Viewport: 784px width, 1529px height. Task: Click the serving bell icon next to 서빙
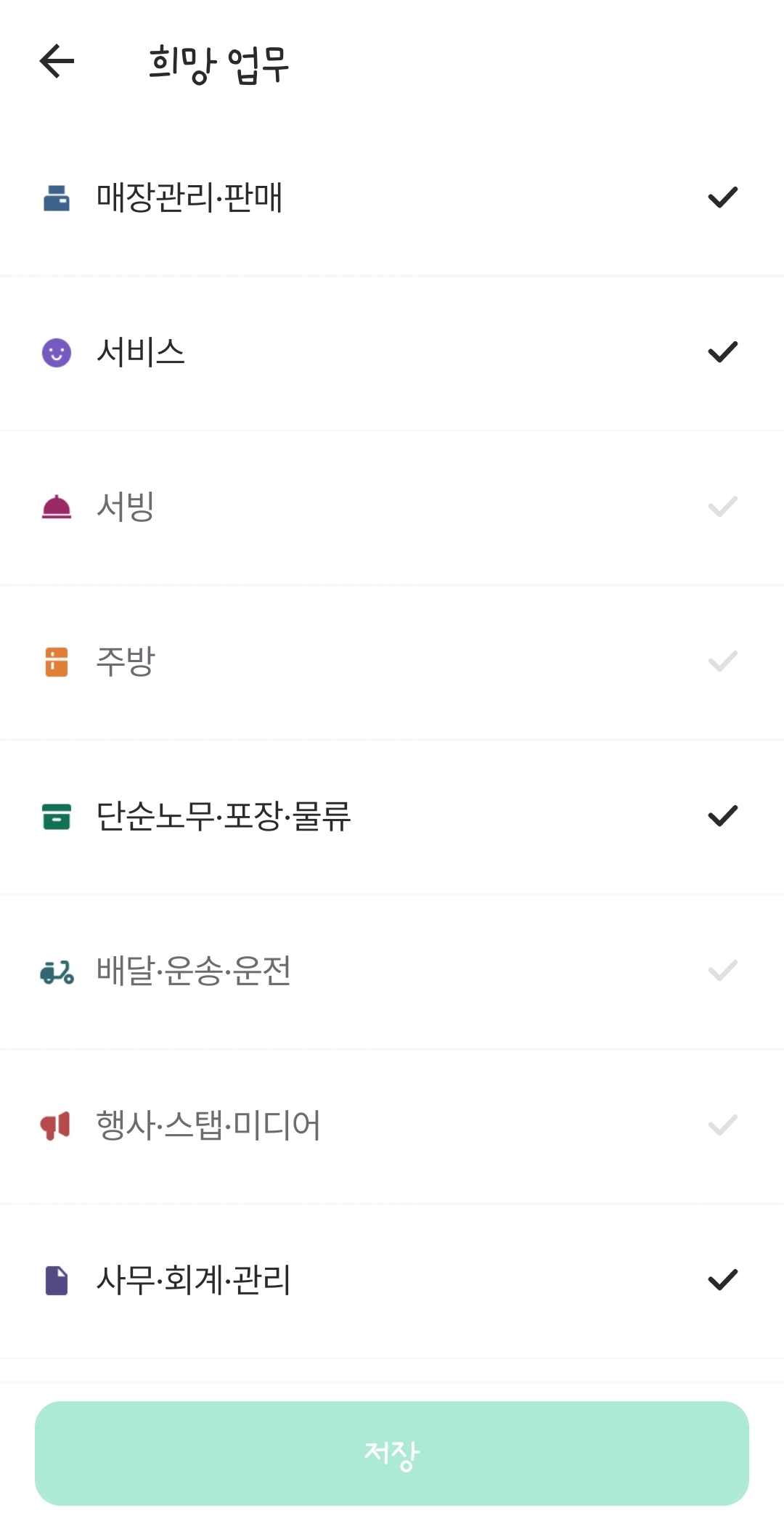57,507
